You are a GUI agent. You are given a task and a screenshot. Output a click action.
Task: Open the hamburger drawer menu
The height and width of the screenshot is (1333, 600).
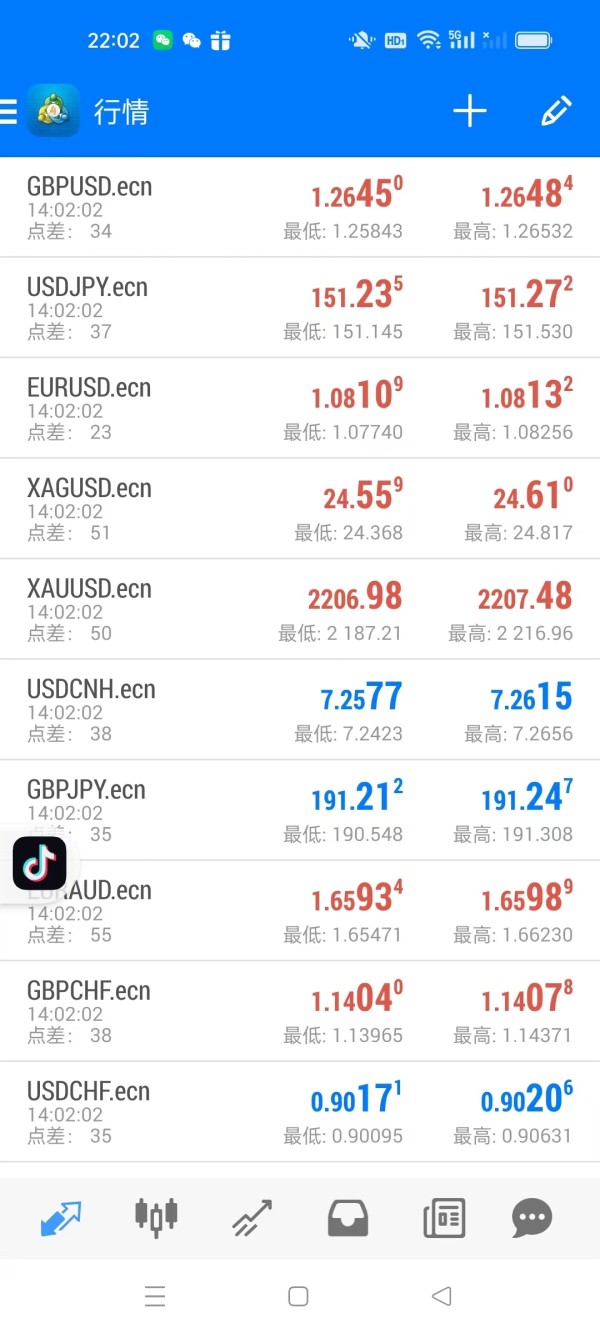click(x=8, y=111)
